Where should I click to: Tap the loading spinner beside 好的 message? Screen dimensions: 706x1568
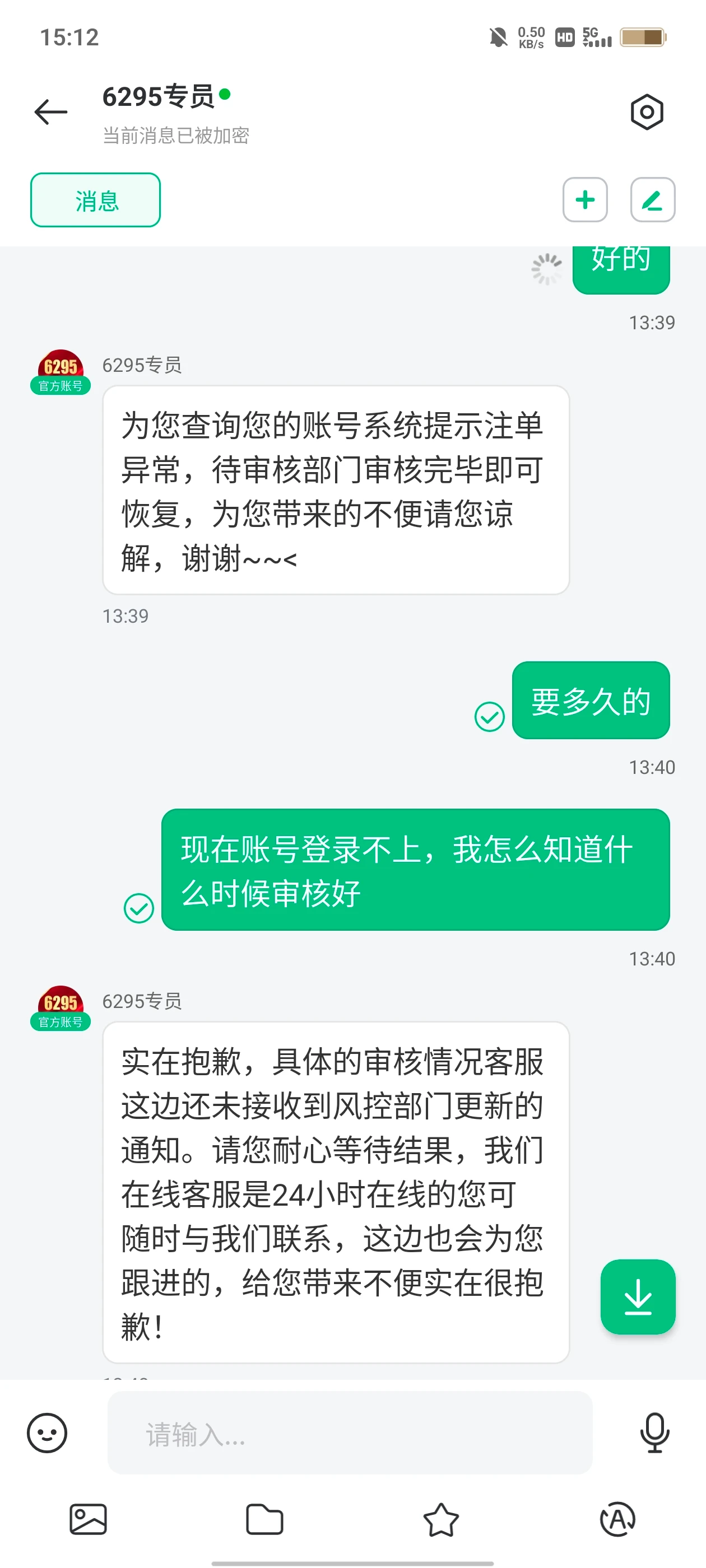pos(546,268)
